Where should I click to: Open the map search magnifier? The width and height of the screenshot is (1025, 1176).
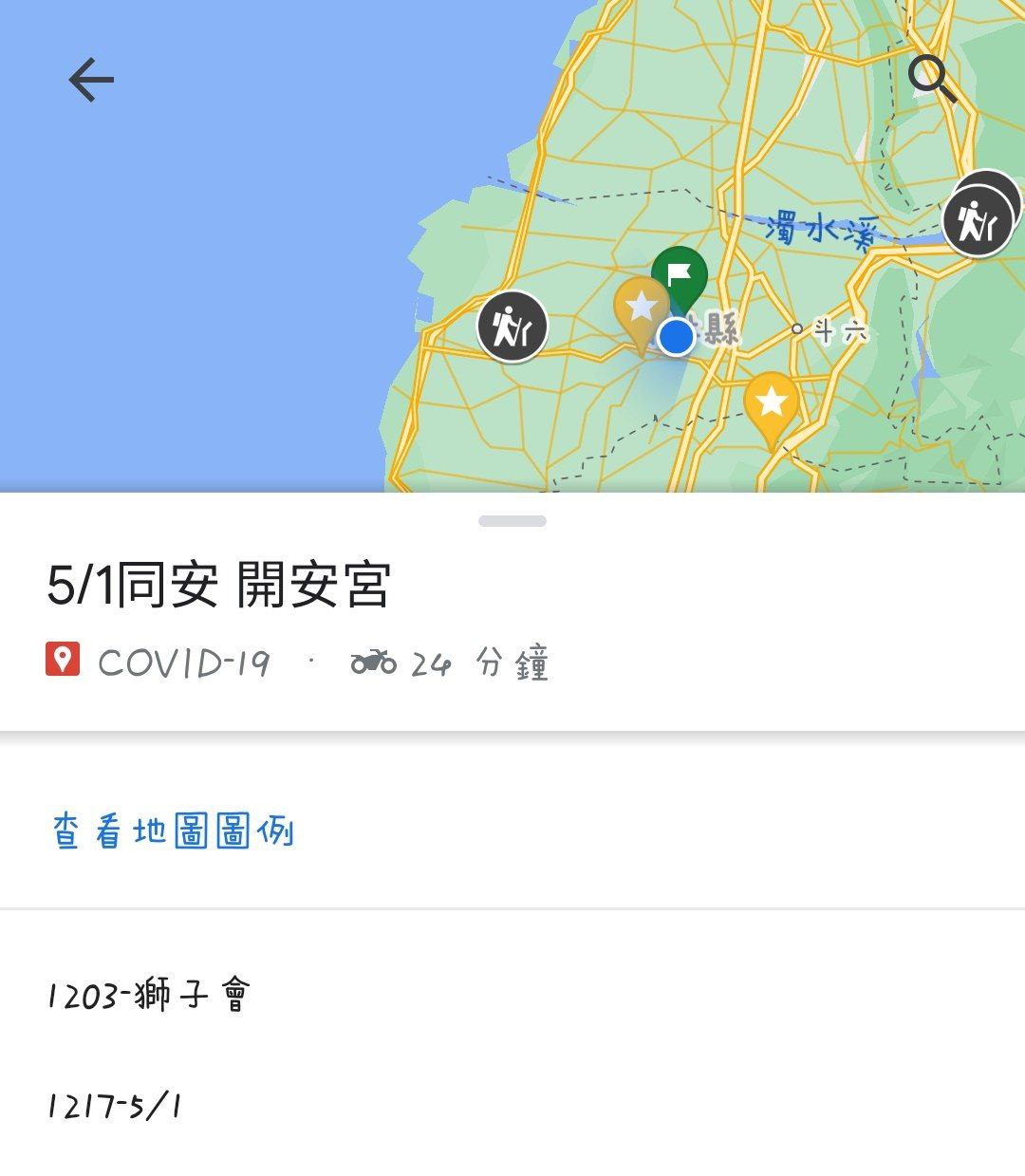(931, 78)
